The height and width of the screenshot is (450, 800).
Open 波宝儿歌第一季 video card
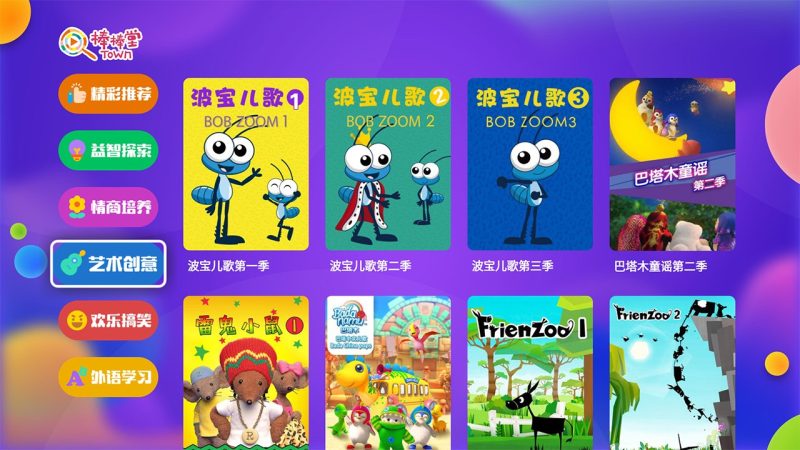click(246, 164)
